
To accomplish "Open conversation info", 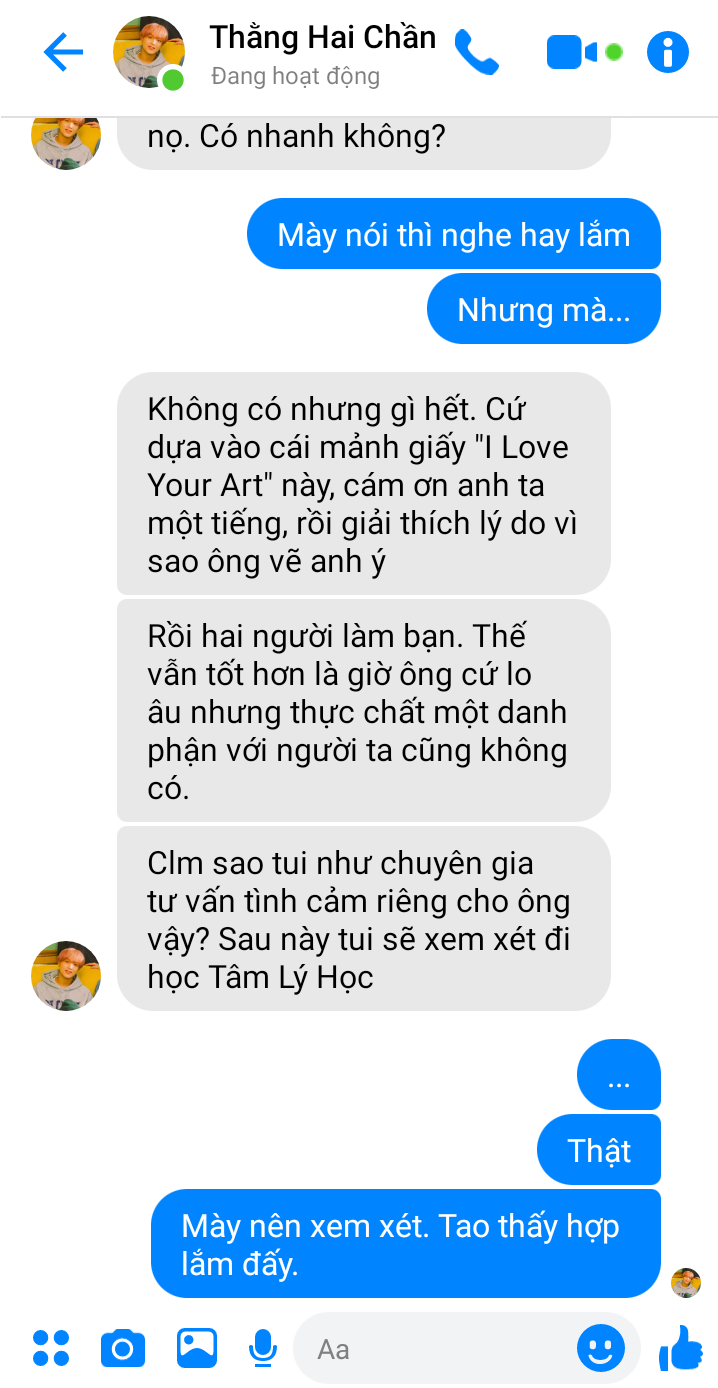I will click(667, 52).
